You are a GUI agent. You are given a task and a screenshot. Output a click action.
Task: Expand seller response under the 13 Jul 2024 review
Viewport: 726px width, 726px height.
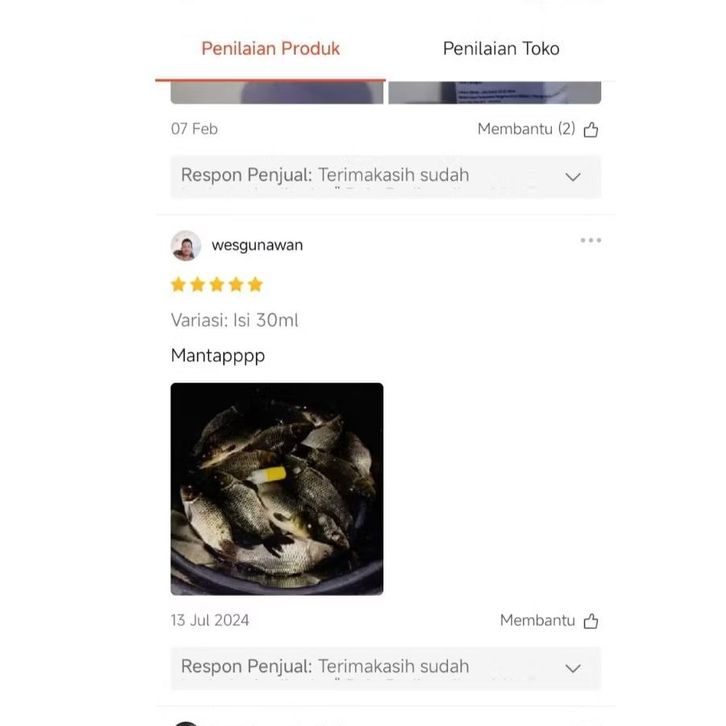573,668
